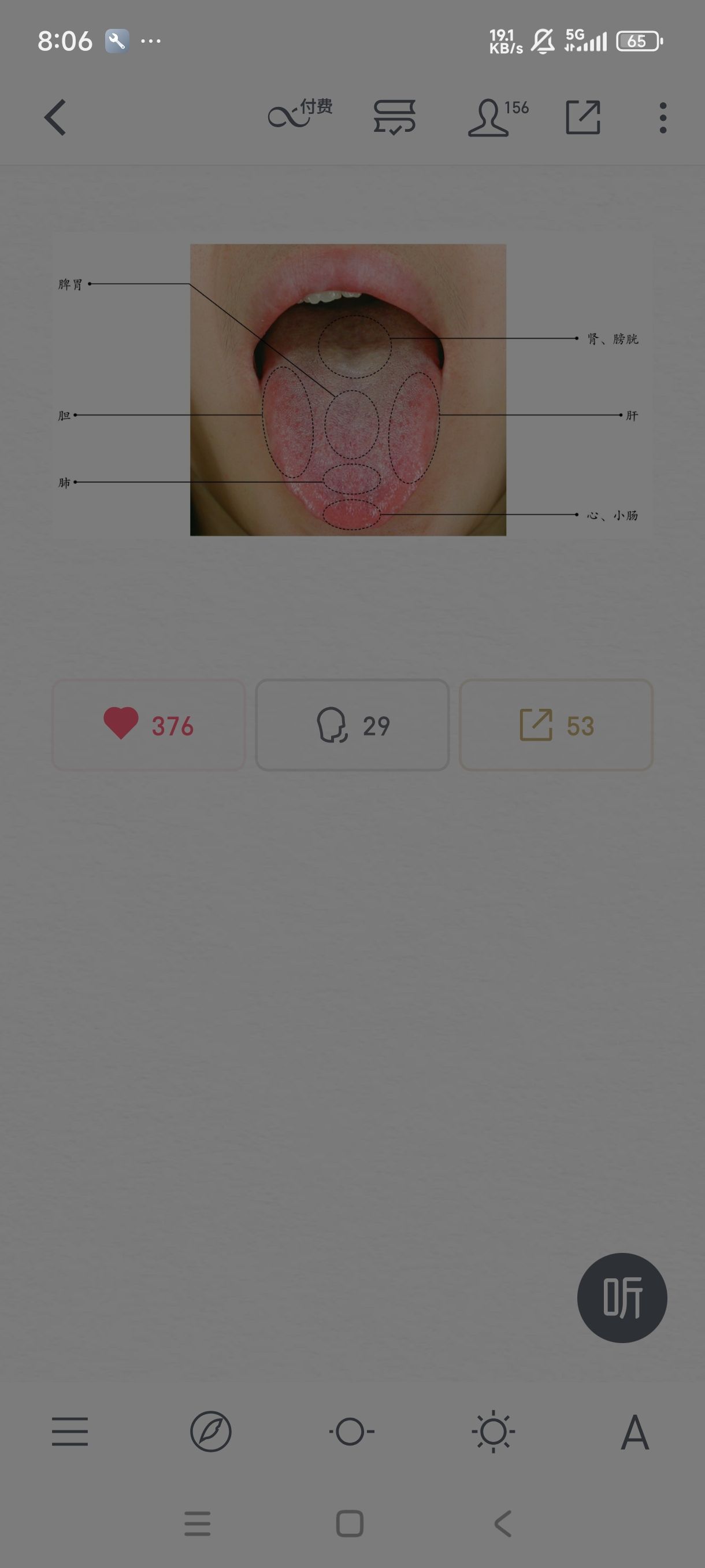
Task: Open the notes and highlights icon
Action: coord(394,117)
